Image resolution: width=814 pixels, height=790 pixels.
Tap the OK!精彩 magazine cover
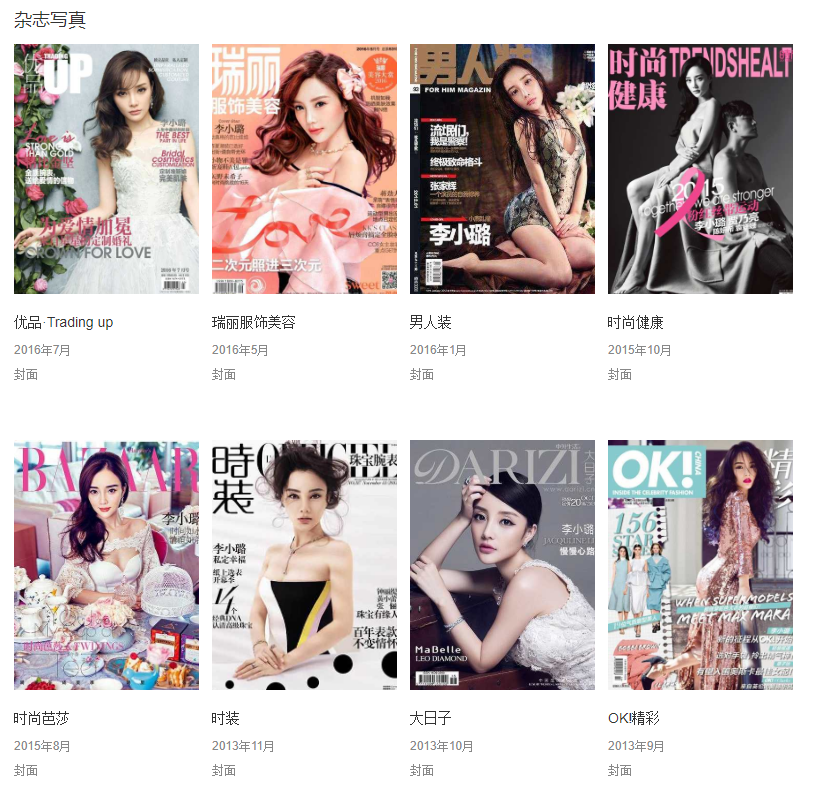[x=700, y=565]
